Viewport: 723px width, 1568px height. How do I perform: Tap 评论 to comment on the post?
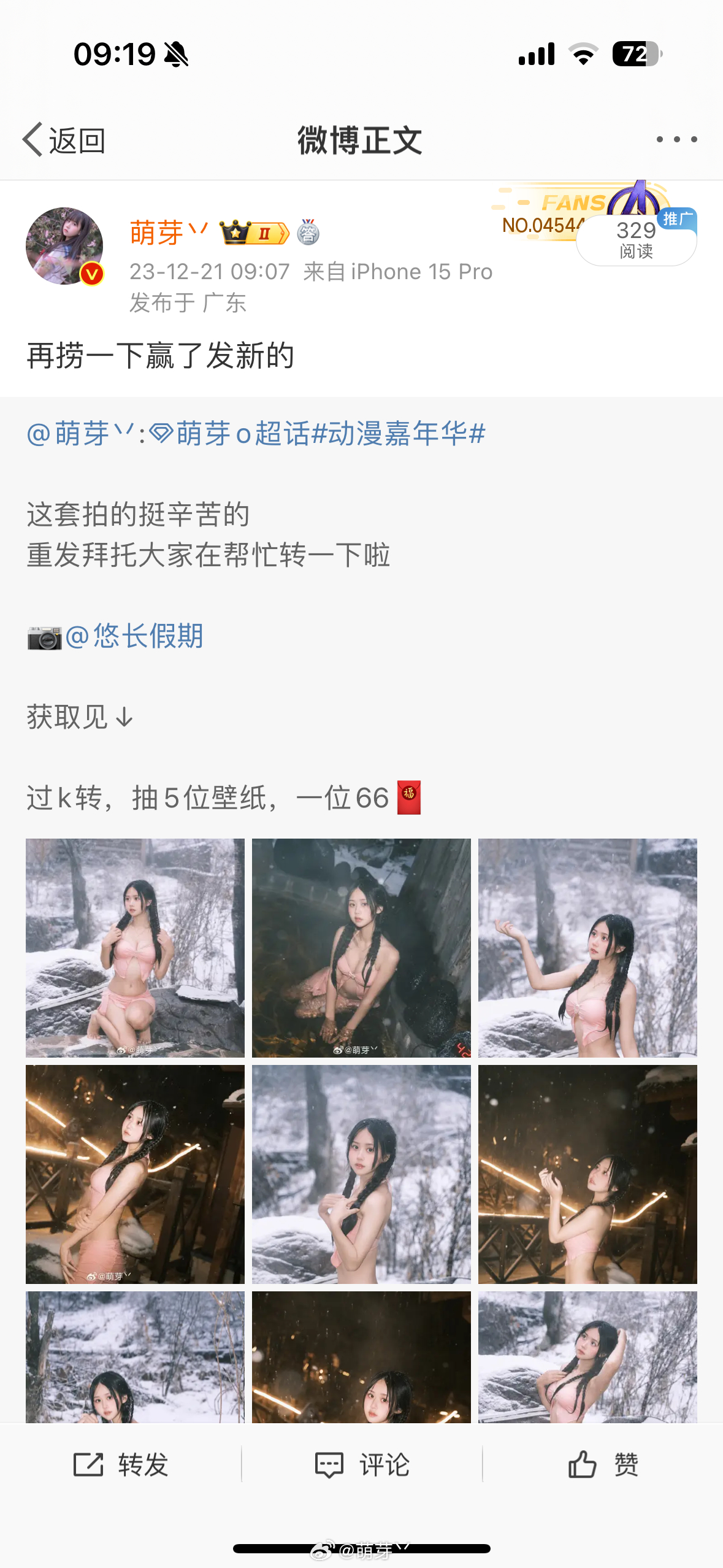[362, 1465]
